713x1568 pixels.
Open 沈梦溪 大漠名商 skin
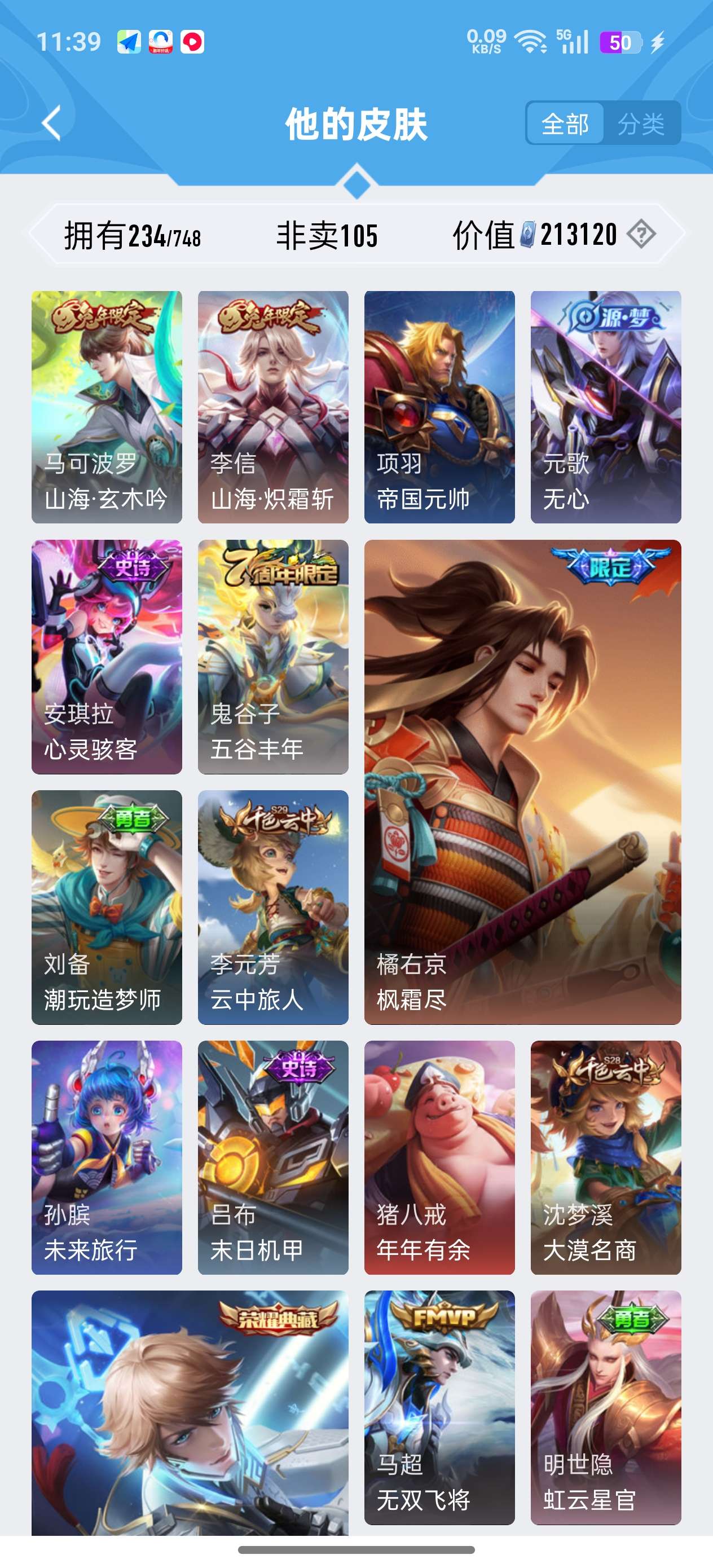pyautogui.click(x=605, y=1157)
